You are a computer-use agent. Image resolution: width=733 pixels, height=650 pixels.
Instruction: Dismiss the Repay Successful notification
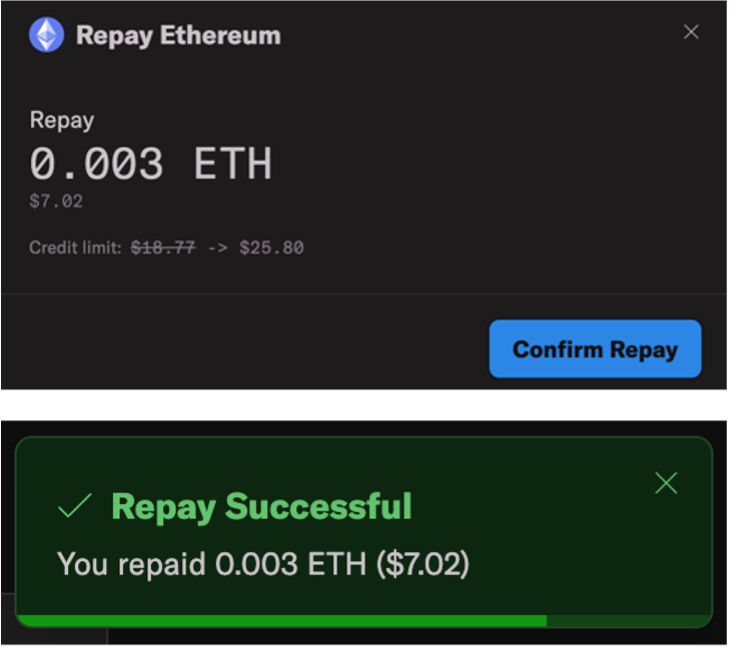(x=666, y=484)
